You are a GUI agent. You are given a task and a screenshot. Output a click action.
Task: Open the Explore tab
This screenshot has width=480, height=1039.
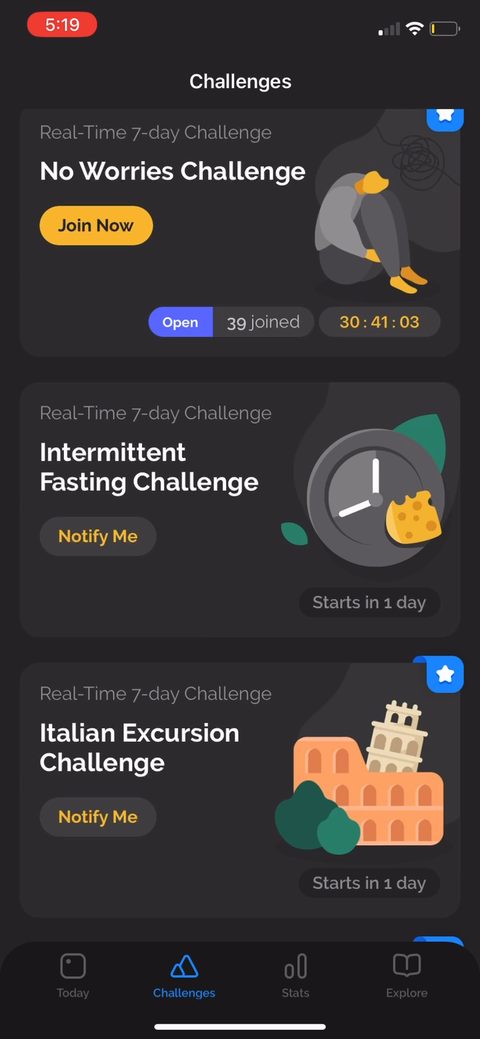coord(407,975)
